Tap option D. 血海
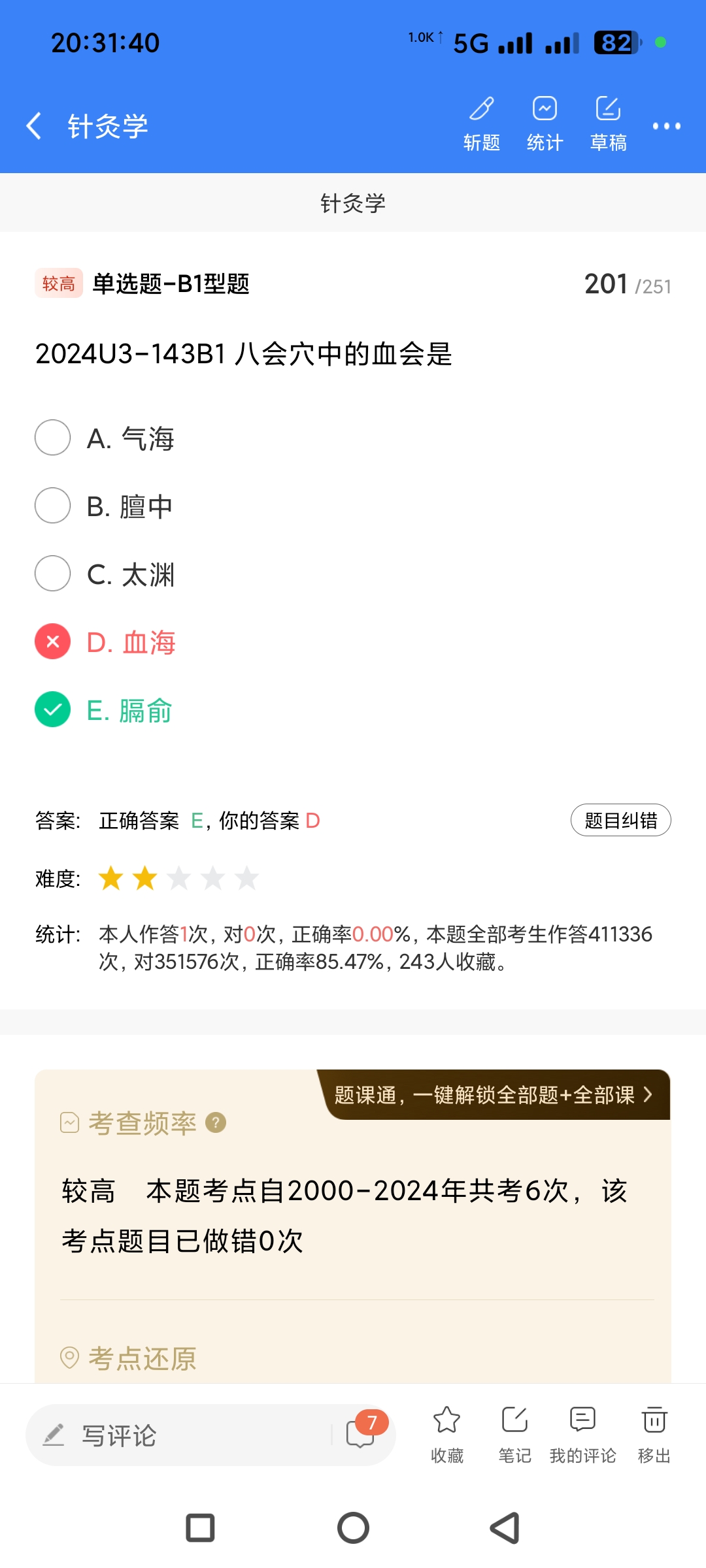The height and width of the screenshot is (1568, 706). point(52,642)
